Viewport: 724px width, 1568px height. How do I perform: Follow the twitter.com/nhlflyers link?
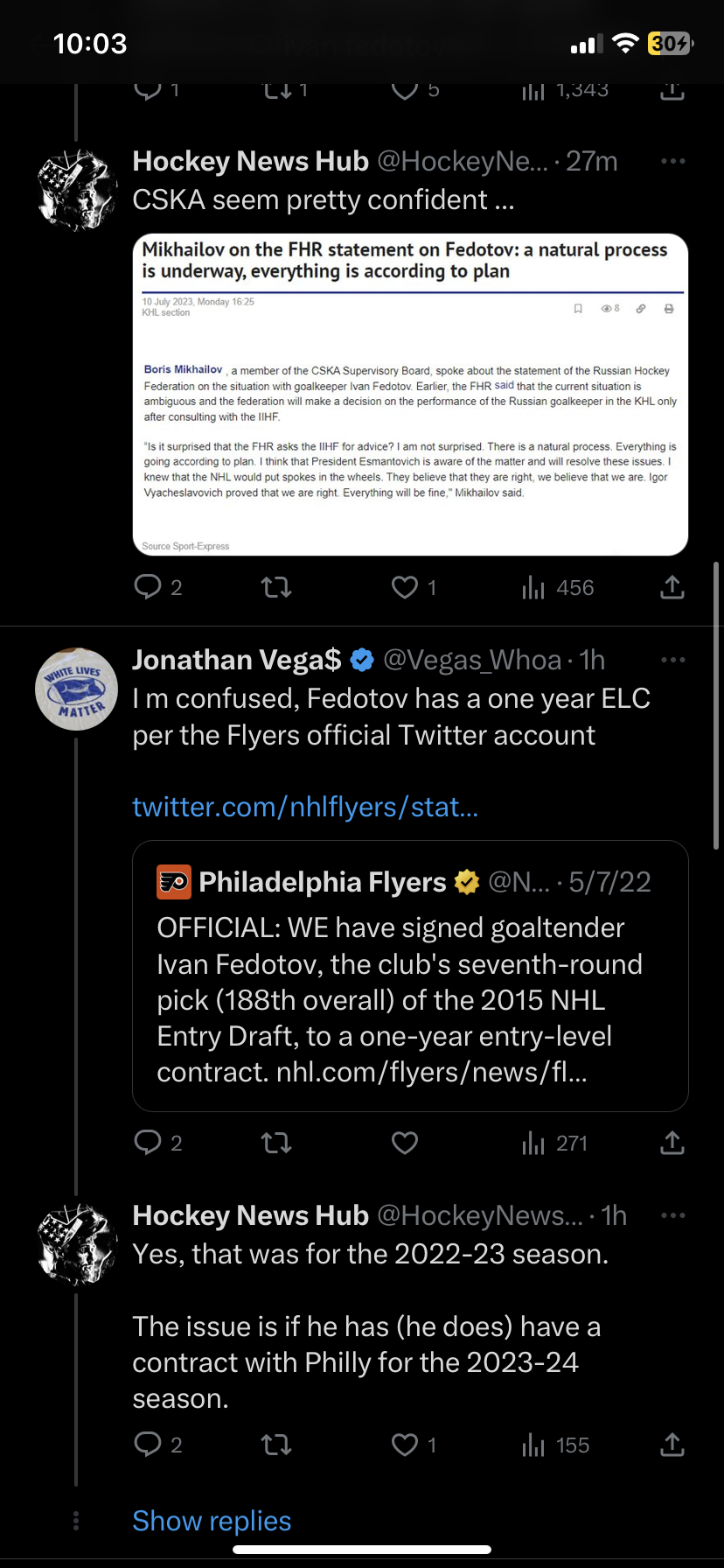pyautogui.click(x=305, y=806)
